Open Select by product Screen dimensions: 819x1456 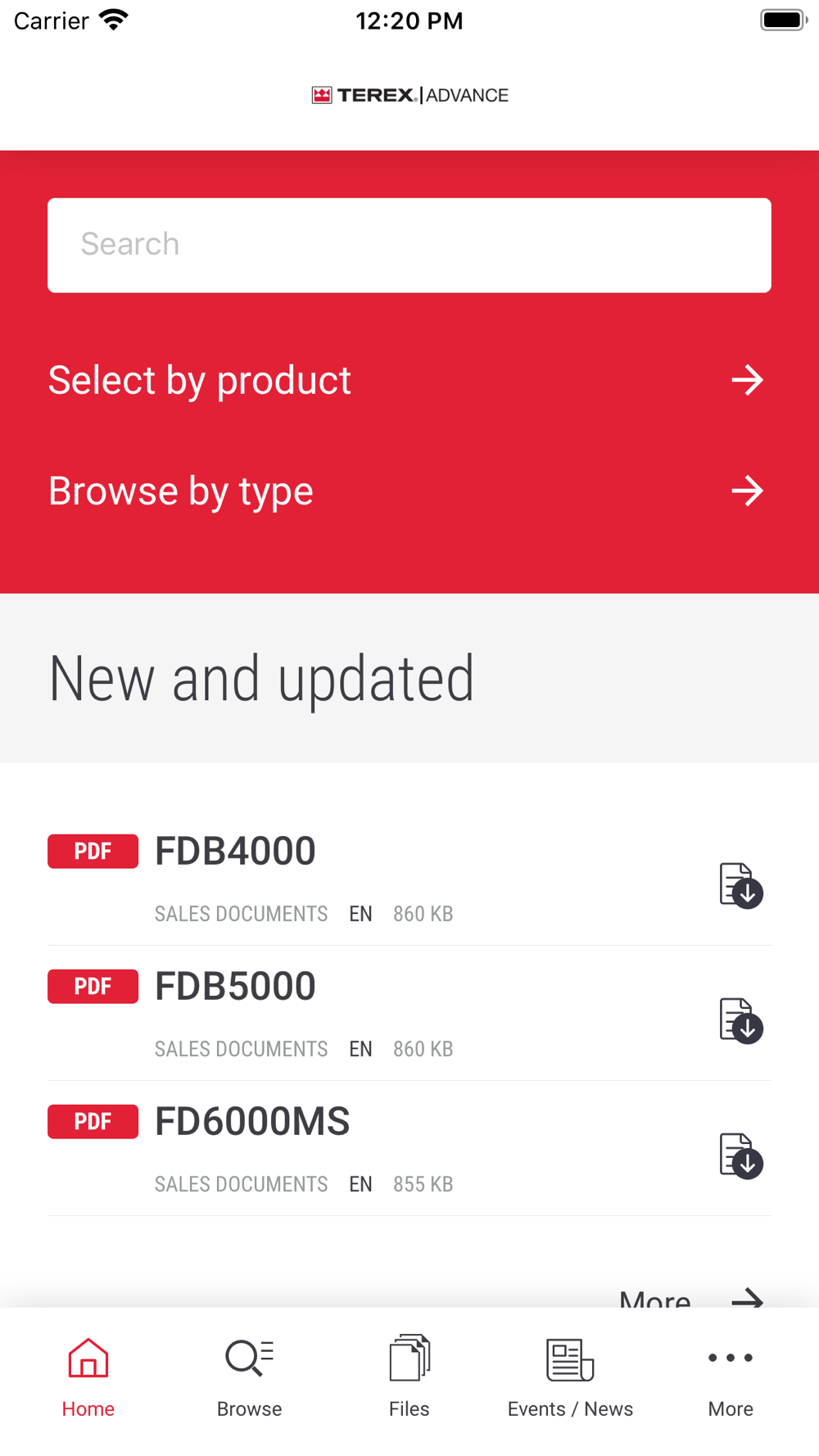coord(409,380)
